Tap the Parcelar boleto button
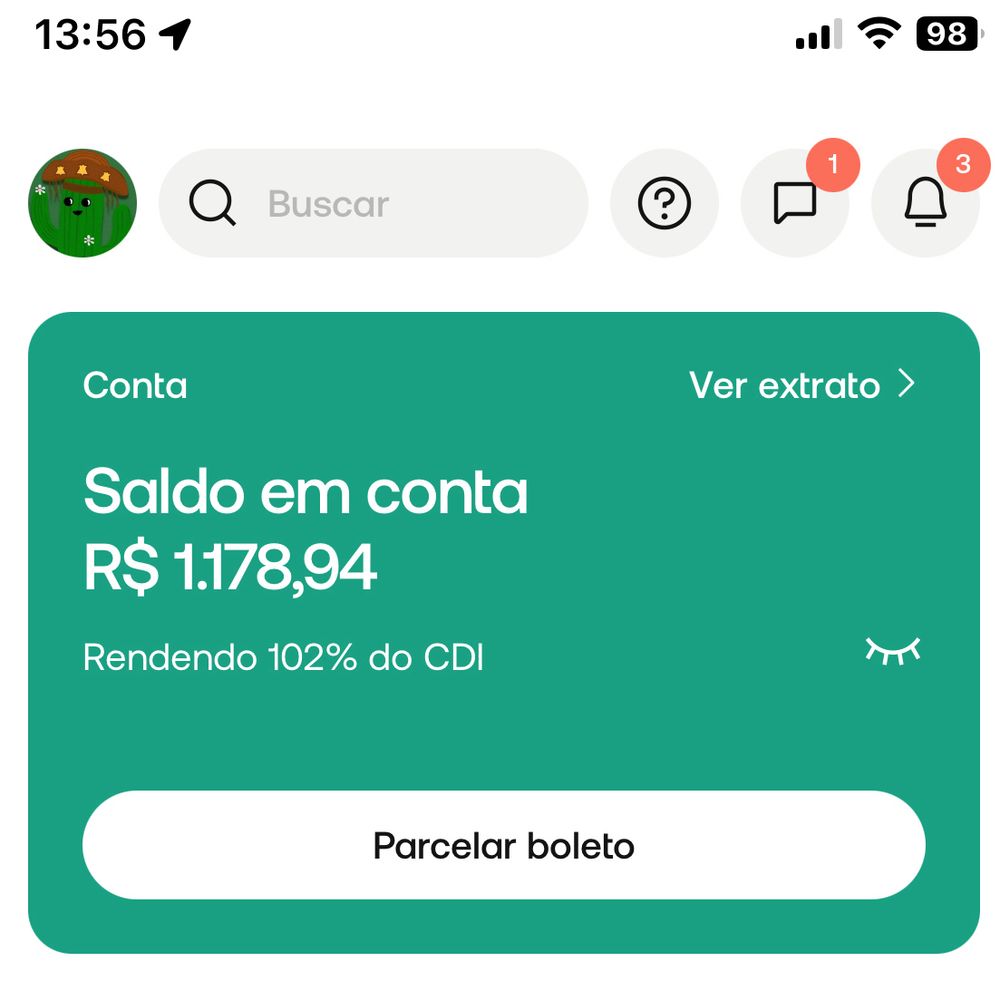Screen dimensions: 1000x981 click(503, 846)
